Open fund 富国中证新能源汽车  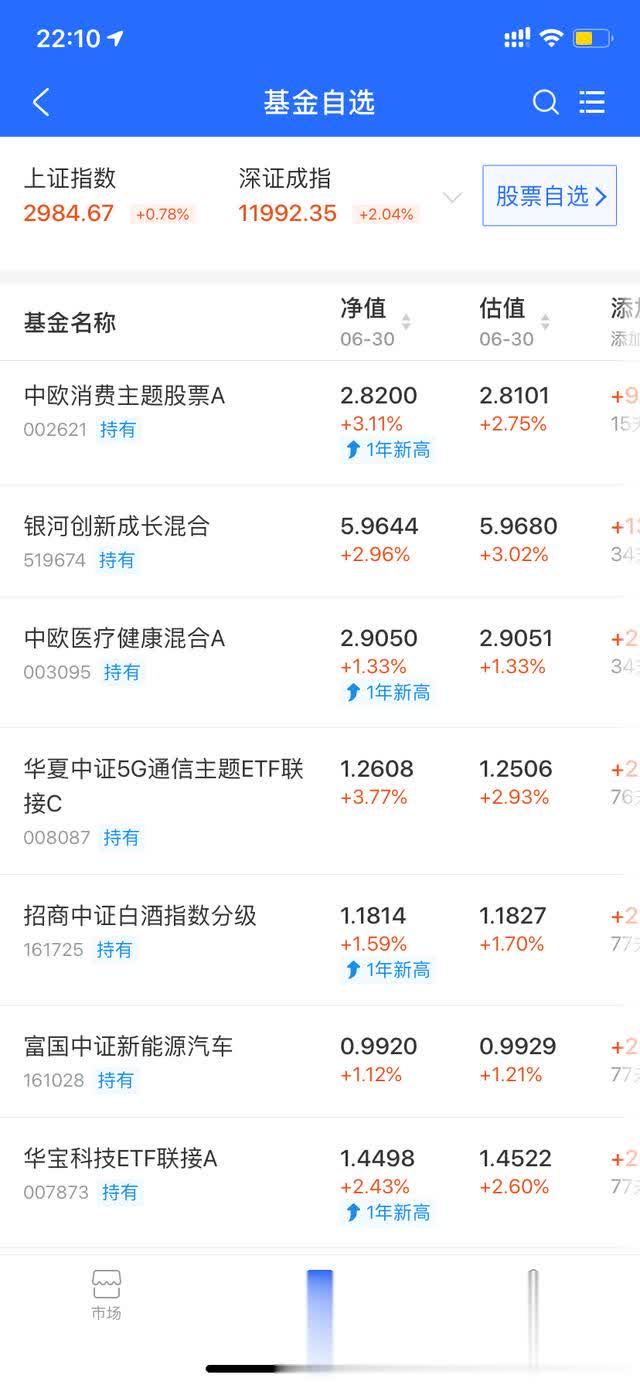pyautogui.click(x=320, y=1061)
